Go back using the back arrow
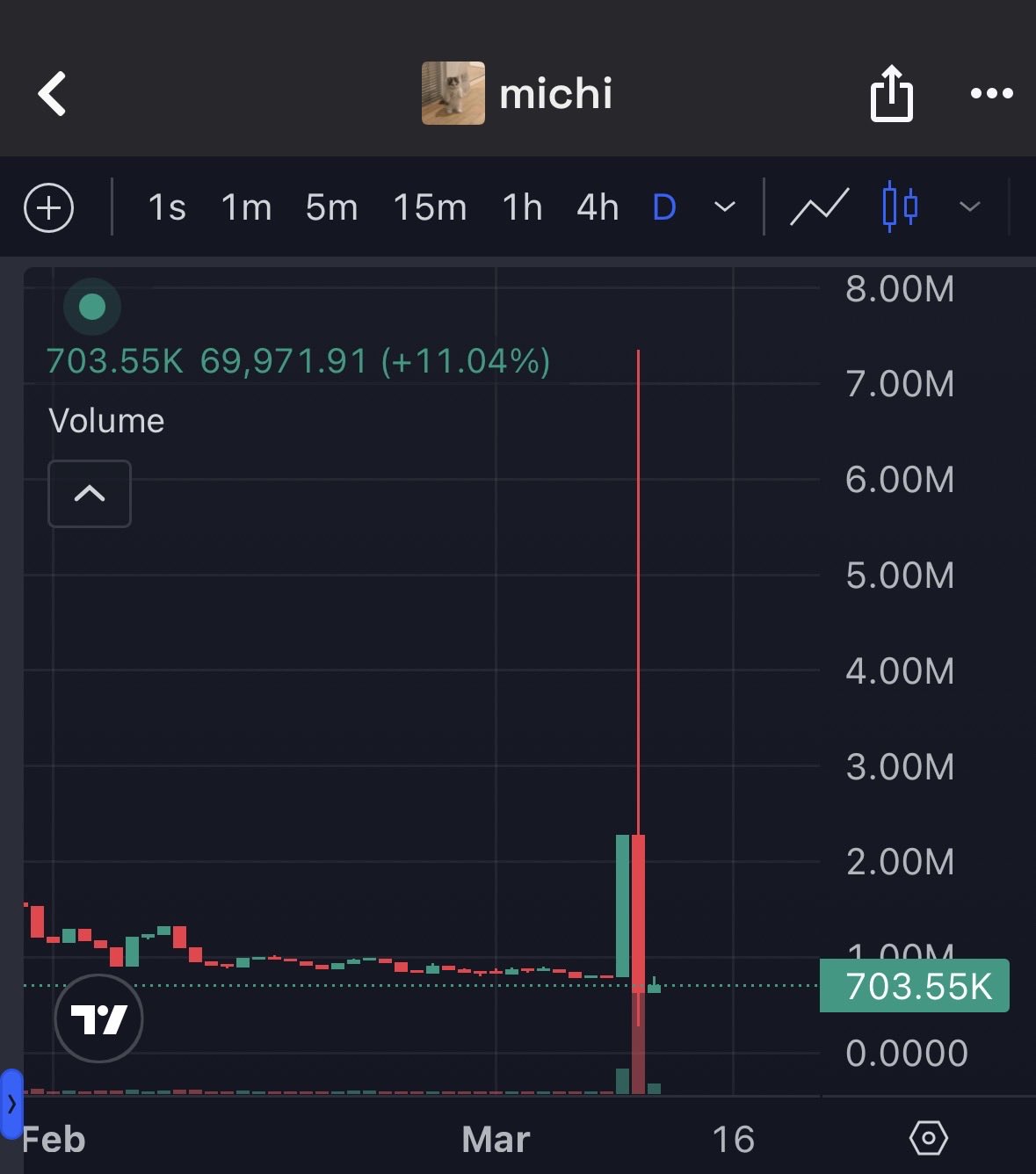The image size is (1036, 1174). (53, 94)
